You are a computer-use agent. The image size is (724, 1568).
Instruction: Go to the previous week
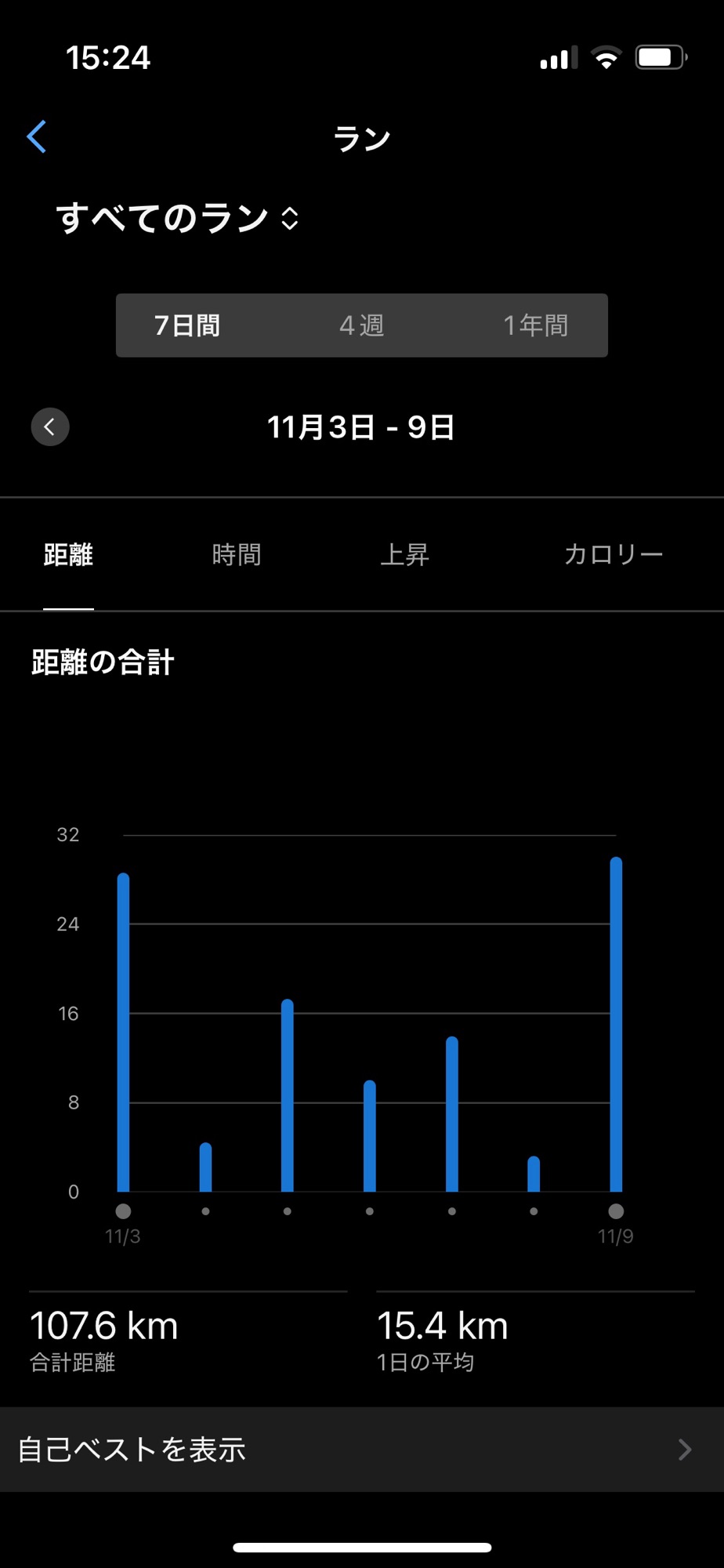[50, 427]
